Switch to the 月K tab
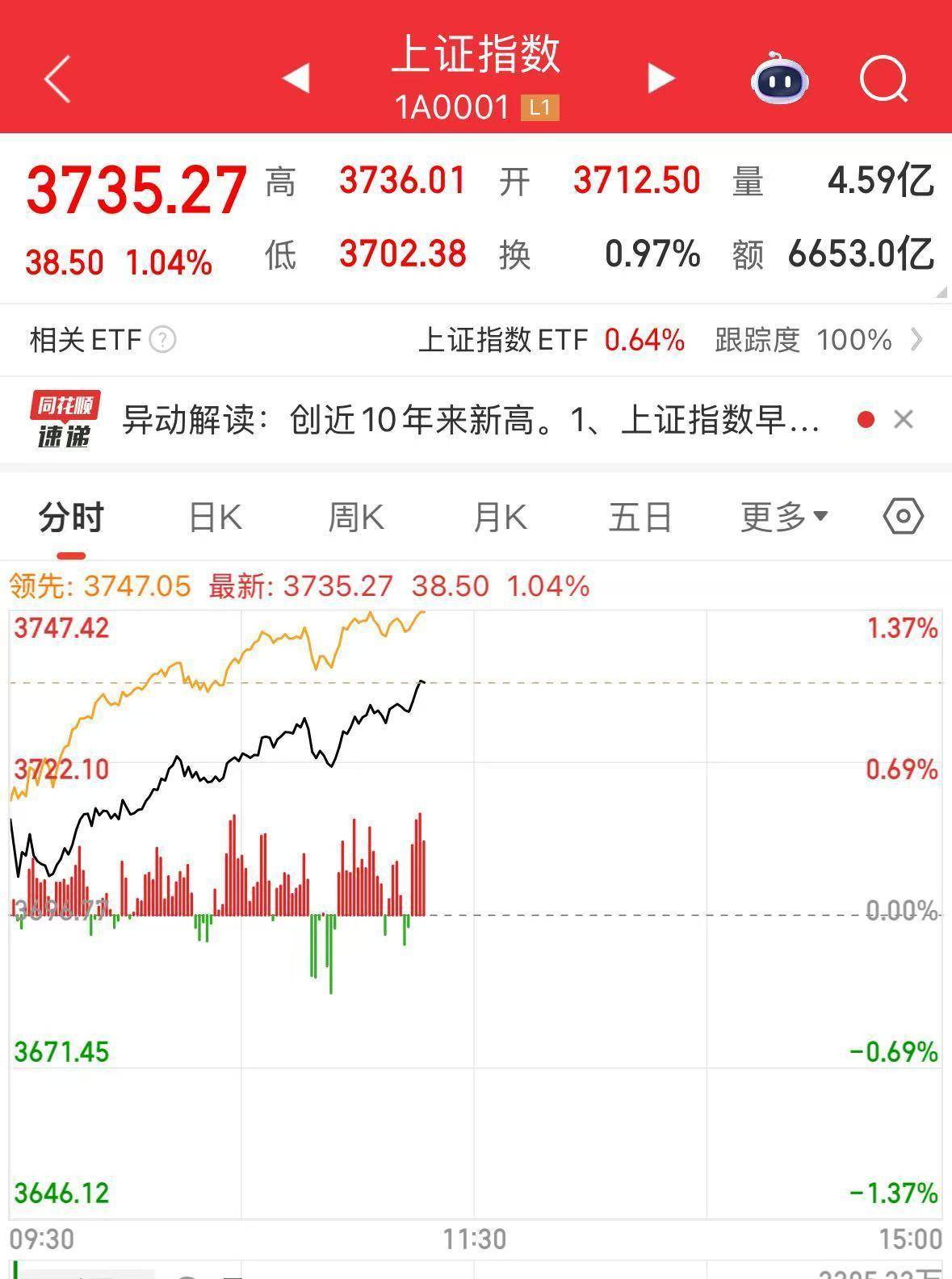This screenshot has width=952, height=1279. 499,517
